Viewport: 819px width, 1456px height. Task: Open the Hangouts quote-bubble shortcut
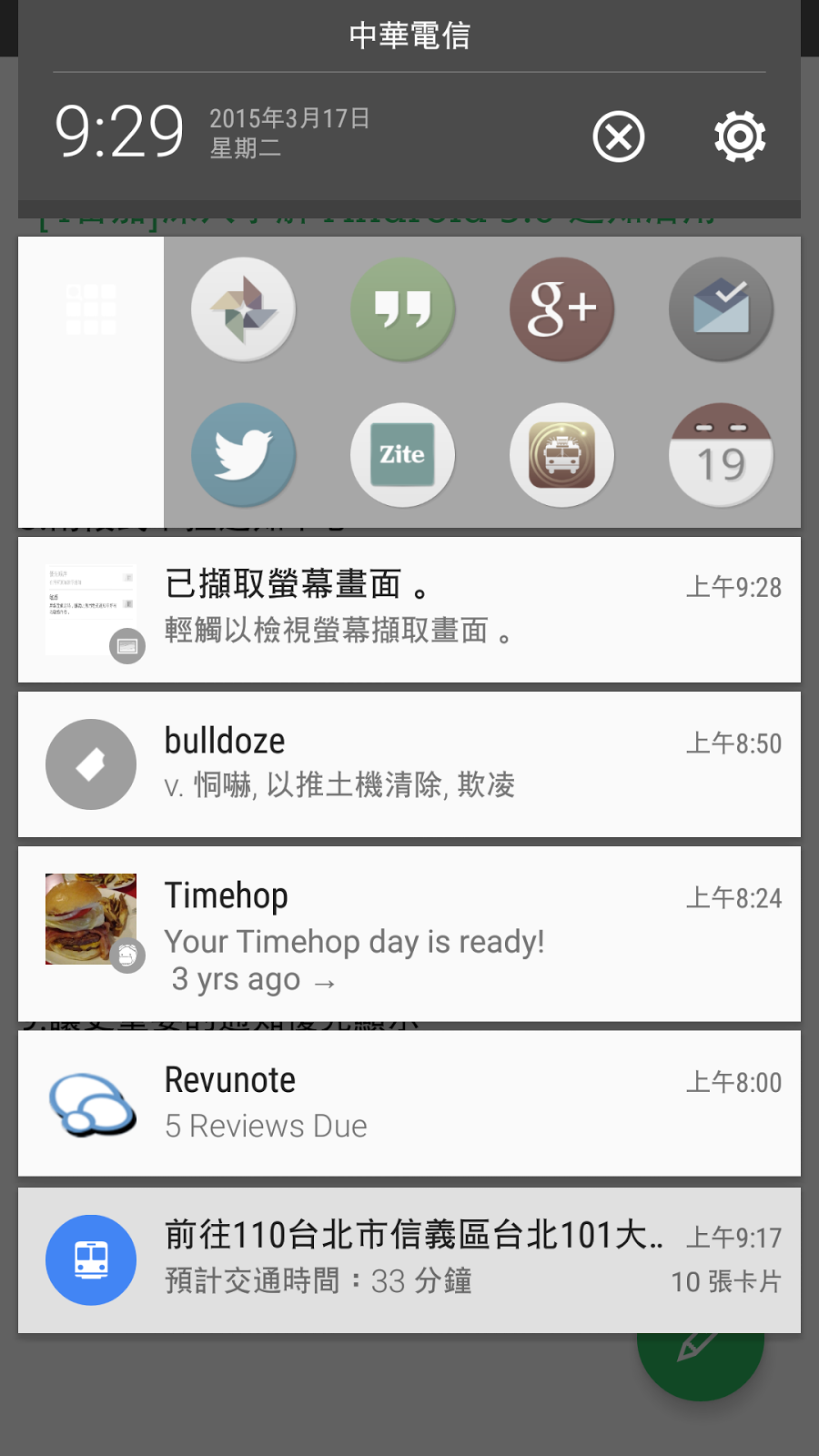point(402,309)
